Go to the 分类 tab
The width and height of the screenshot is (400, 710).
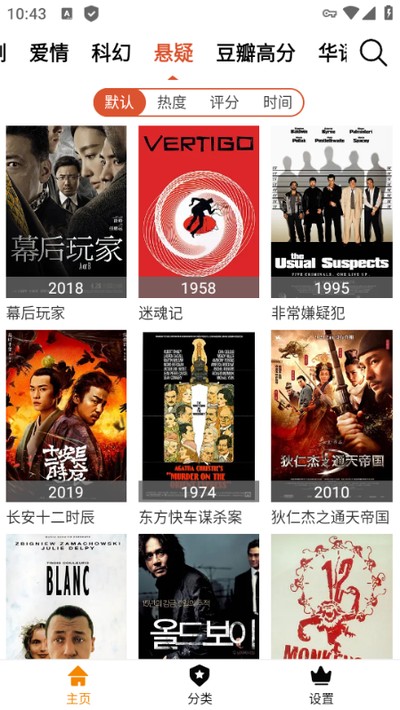(200, 685)
